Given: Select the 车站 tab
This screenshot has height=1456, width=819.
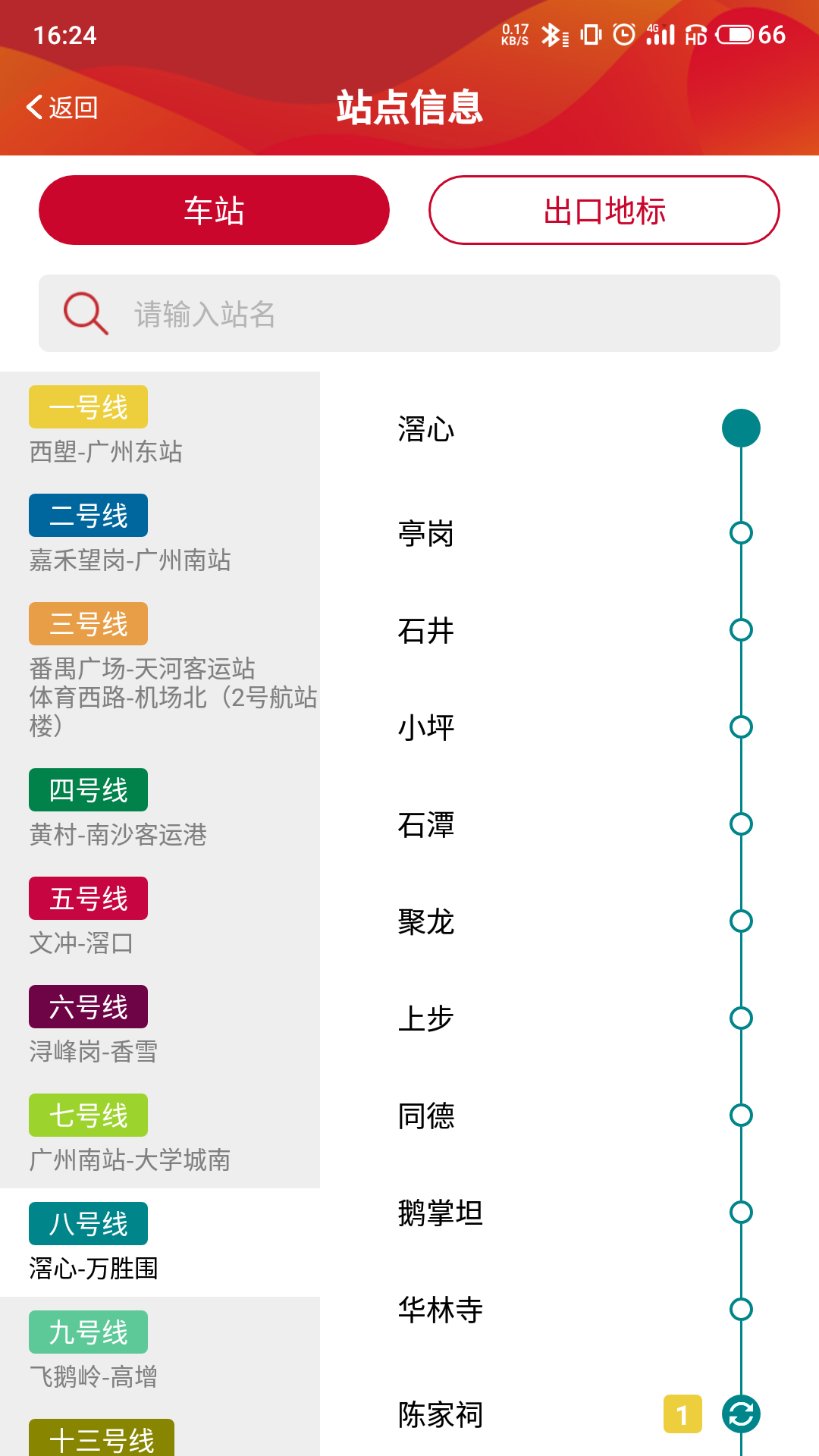Looking at the screenshot, I should pos(214,210).
